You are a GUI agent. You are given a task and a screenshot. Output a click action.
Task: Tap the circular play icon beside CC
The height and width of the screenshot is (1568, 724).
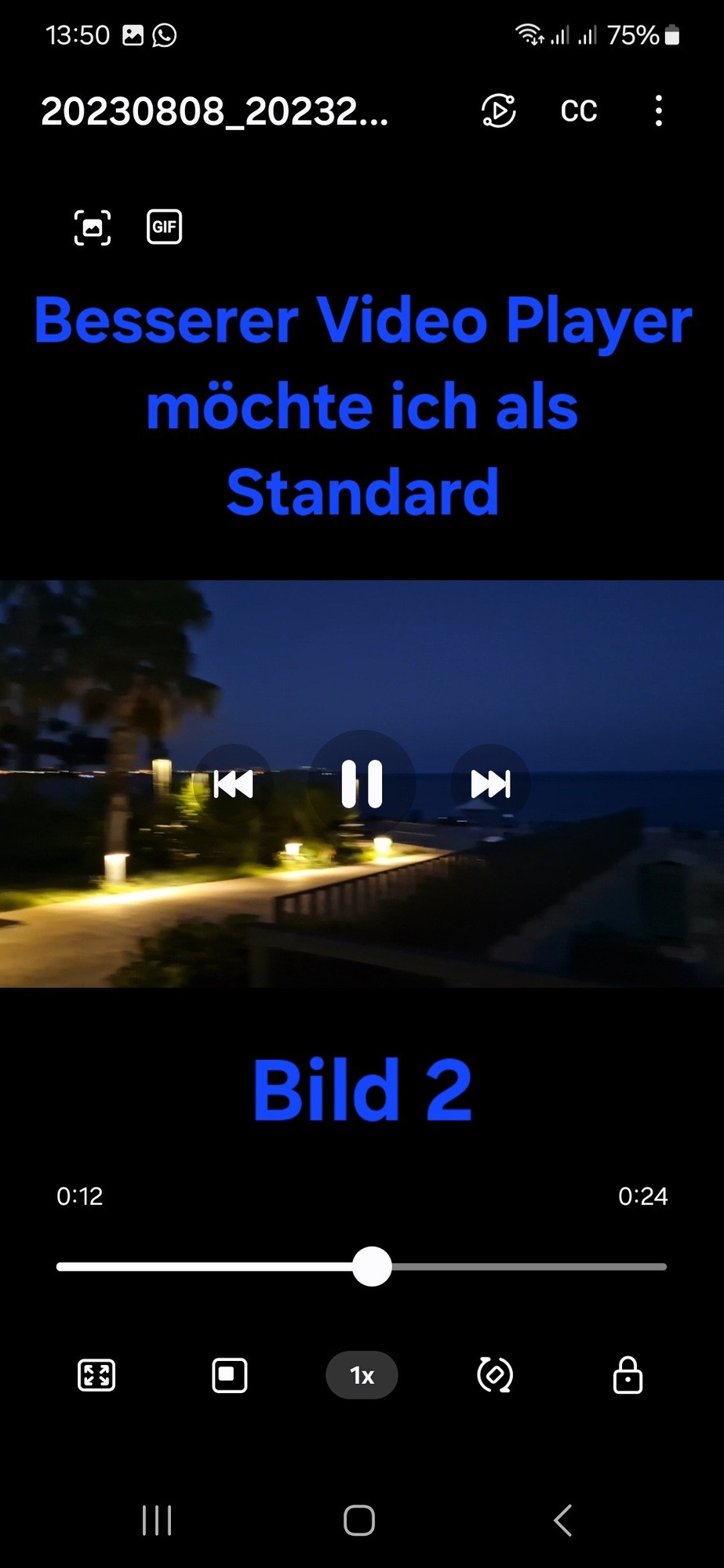[498, 111]
